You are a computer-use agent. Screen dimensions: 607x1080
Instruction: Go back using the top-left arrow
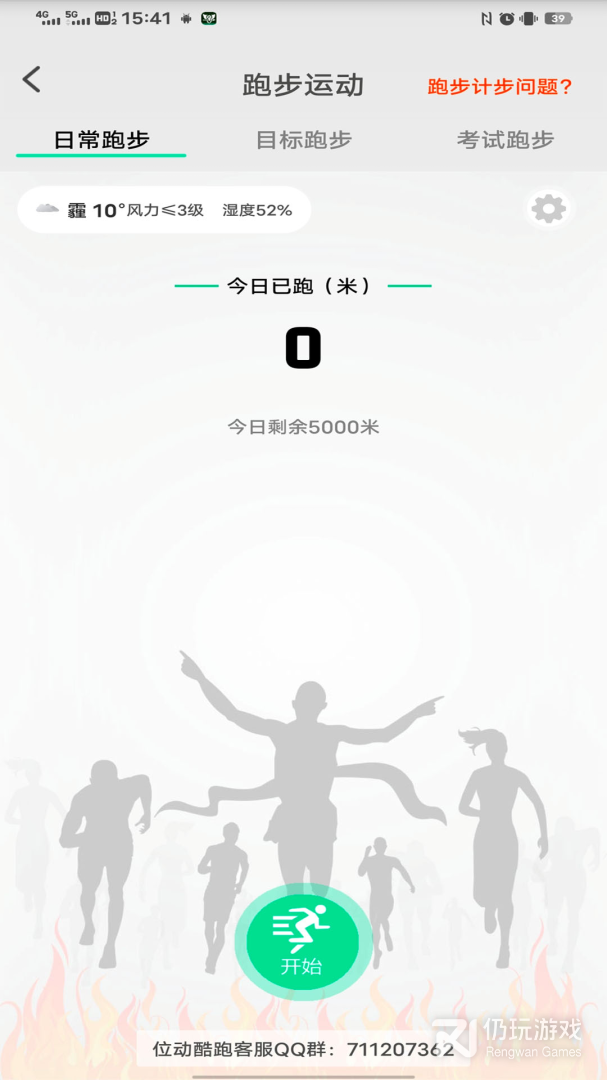tap(32, 80)
